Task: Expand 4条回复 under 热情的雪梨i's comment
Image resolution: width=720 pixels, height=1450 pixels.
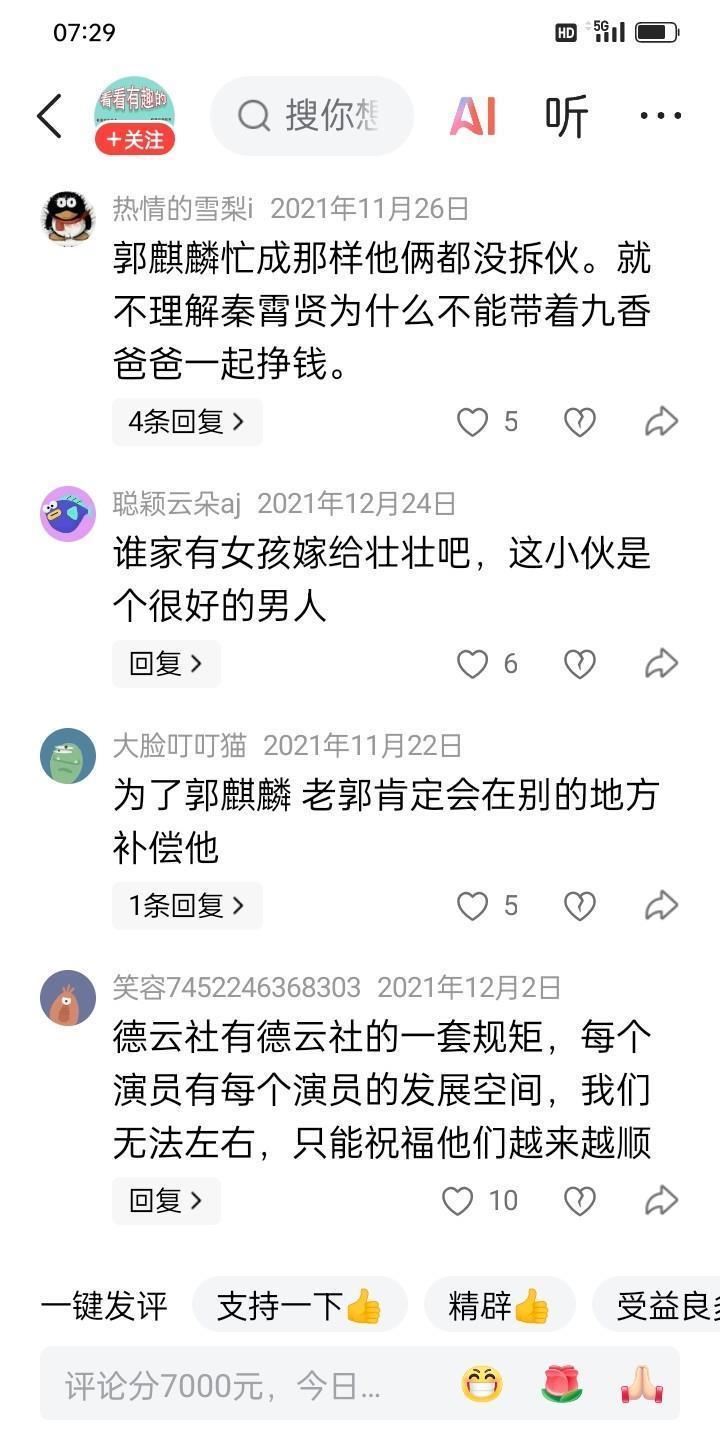Action: coord(186,422)
